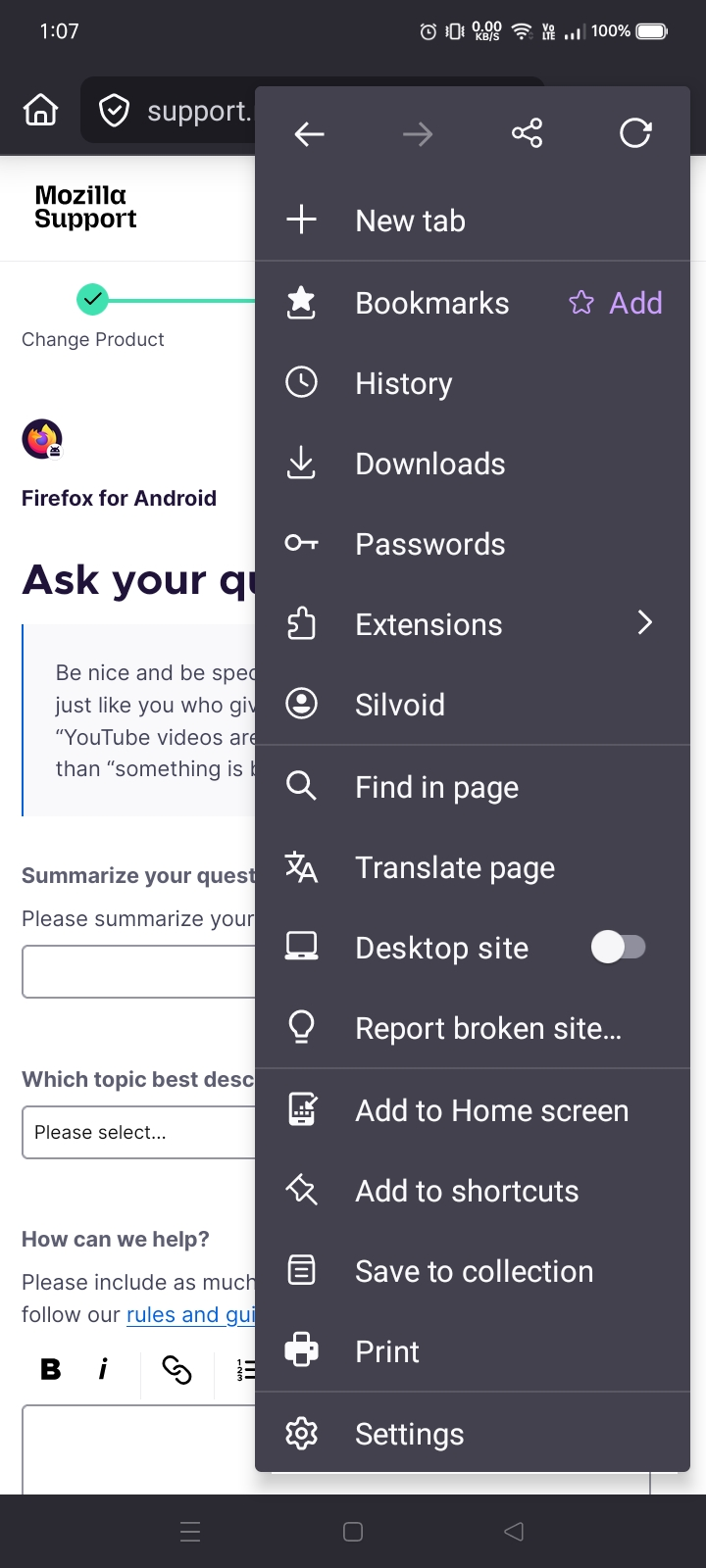
Task: Open browser Settings
Action: (409, 1434)
